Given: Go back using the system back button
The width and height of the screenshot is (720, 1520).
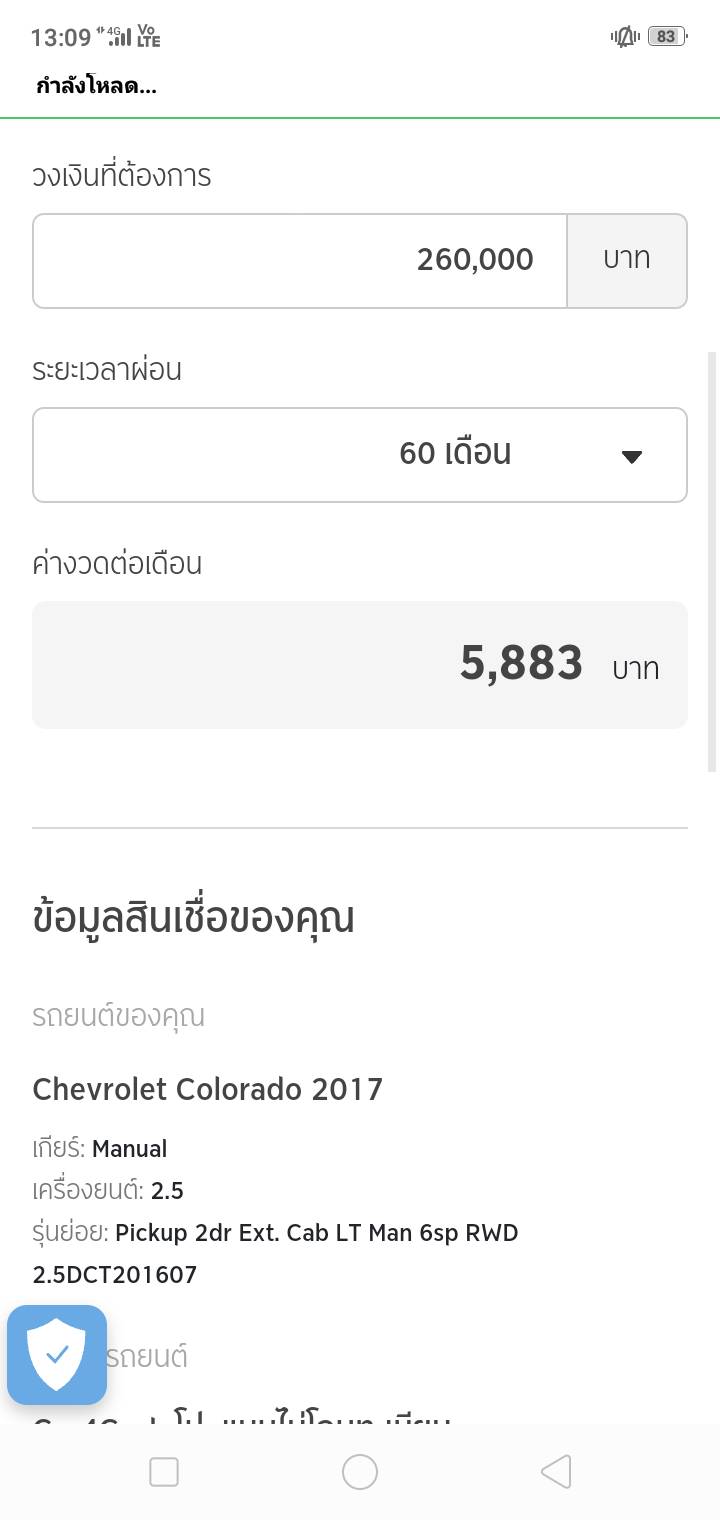Looking at the screenshot, I should 556,1472.
